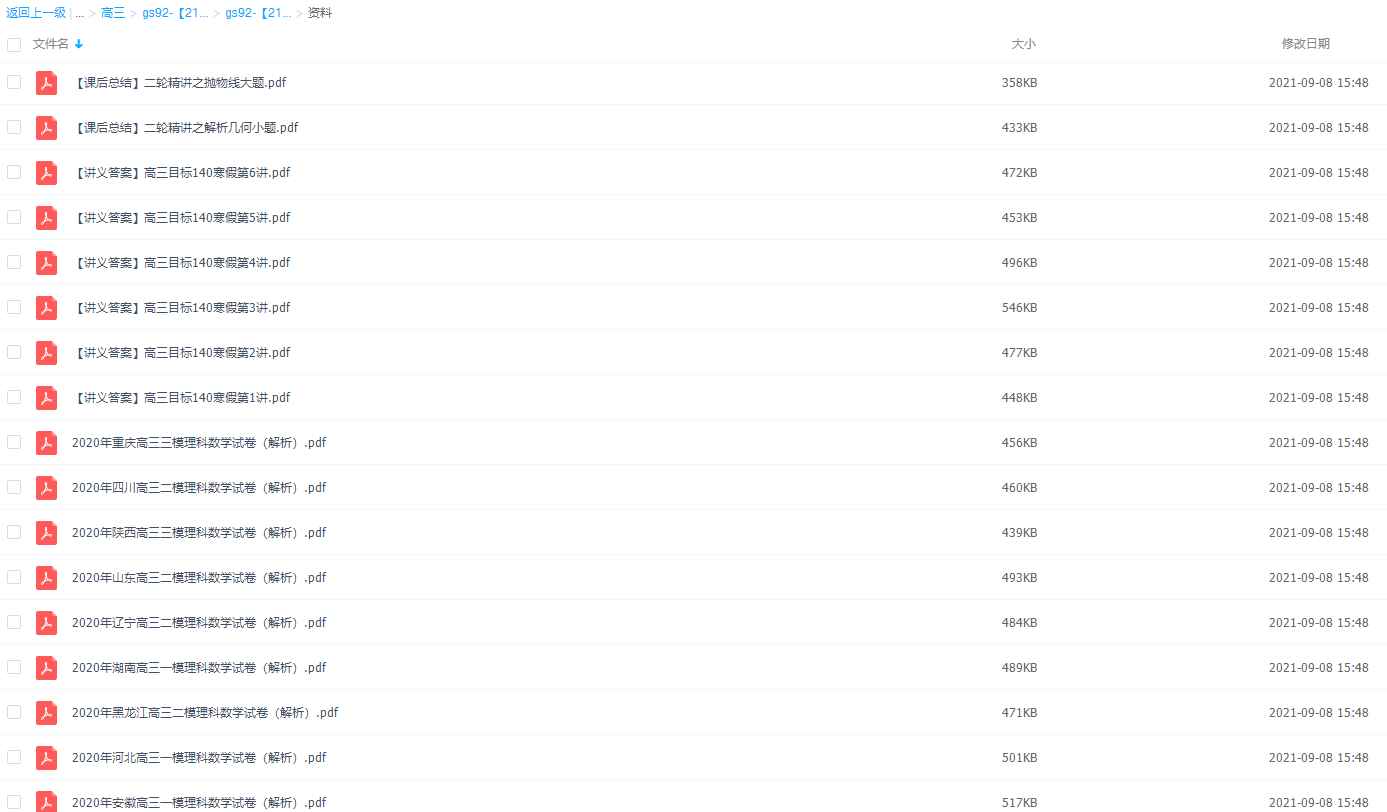Open 2020年黑龙江高三二模理科数学试卷 file
The width and height of the screenshot is (1387, 812).
pyautogui.click(x=205, y=713)
